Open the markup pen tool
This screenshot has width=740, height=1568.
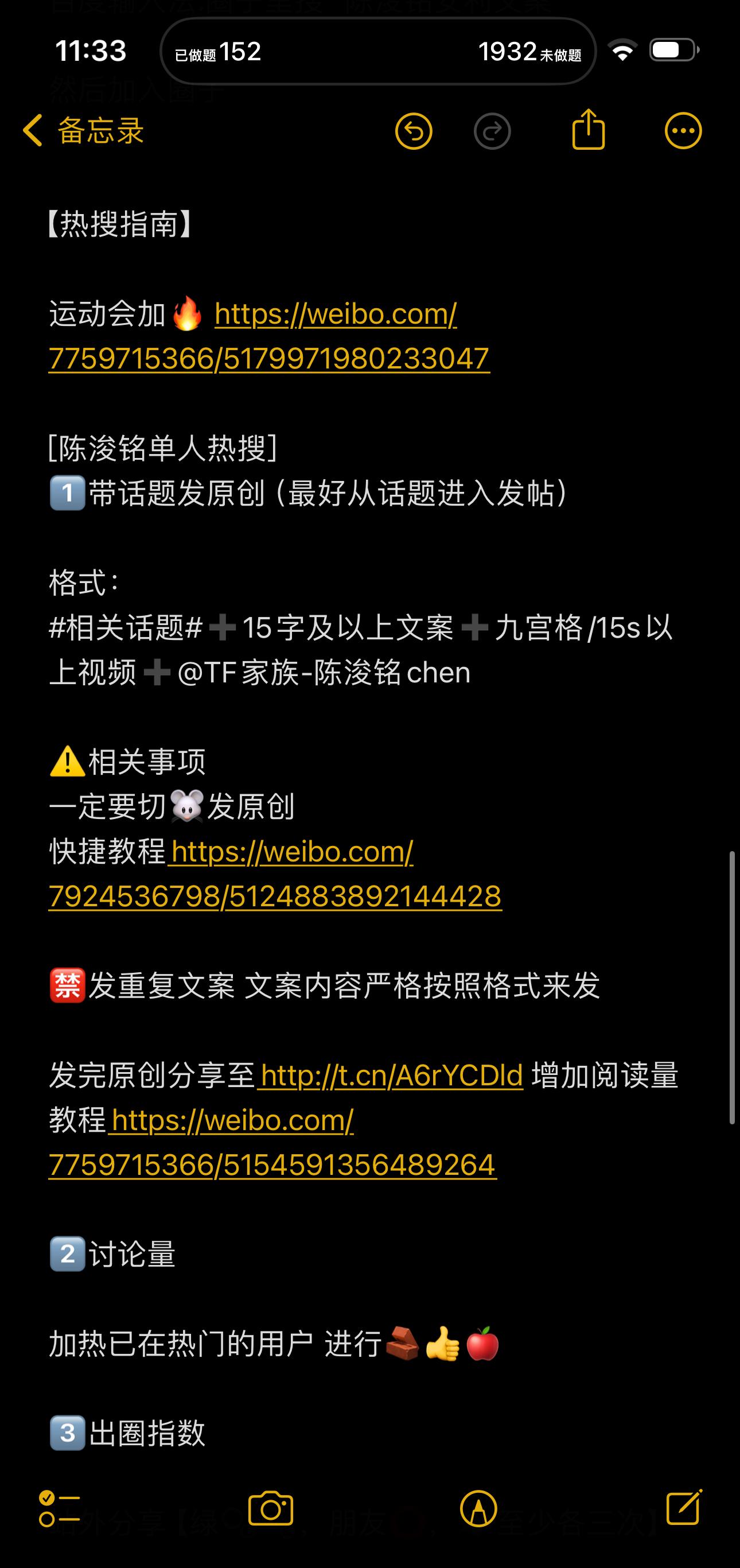[478, 1509]
